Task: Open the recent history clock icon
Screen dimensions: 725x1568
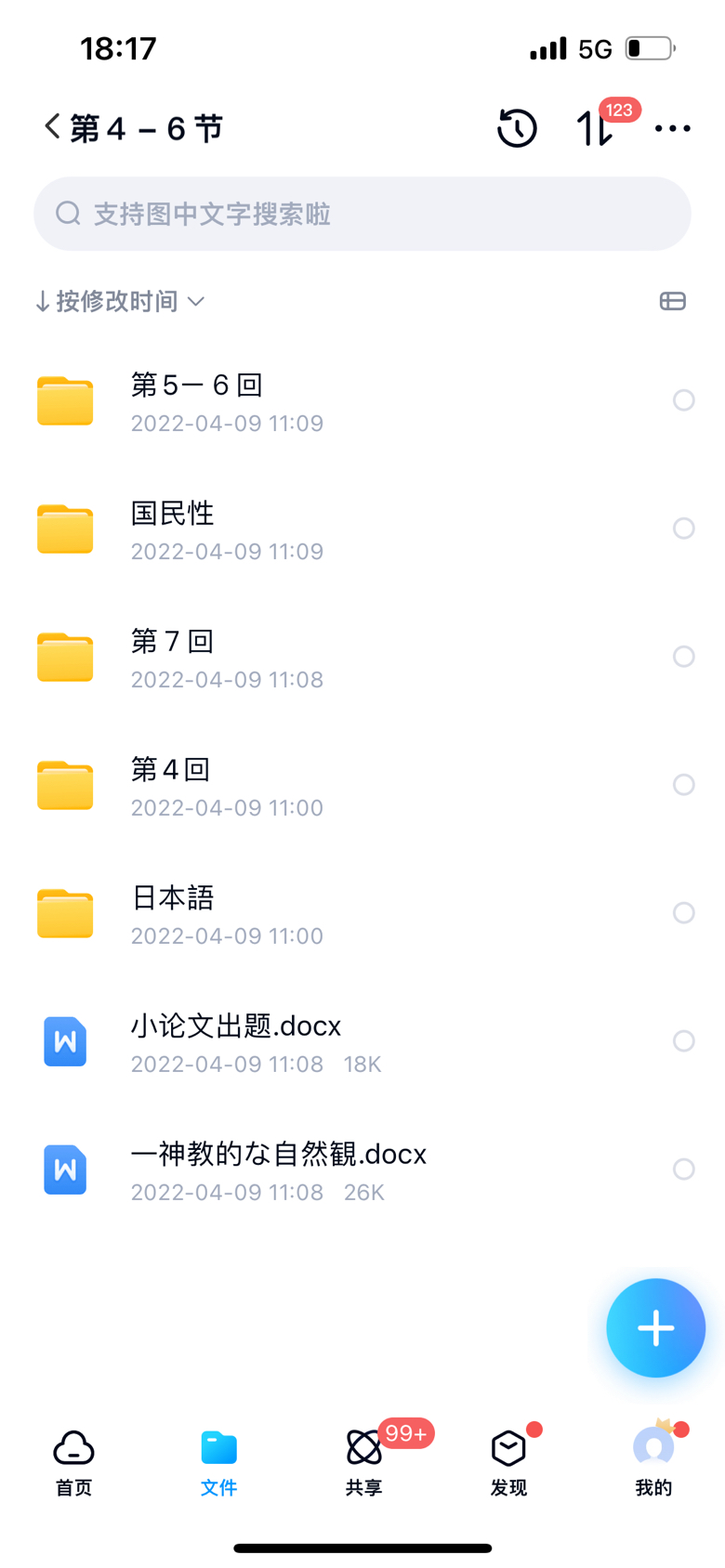Action: [517, 128]
